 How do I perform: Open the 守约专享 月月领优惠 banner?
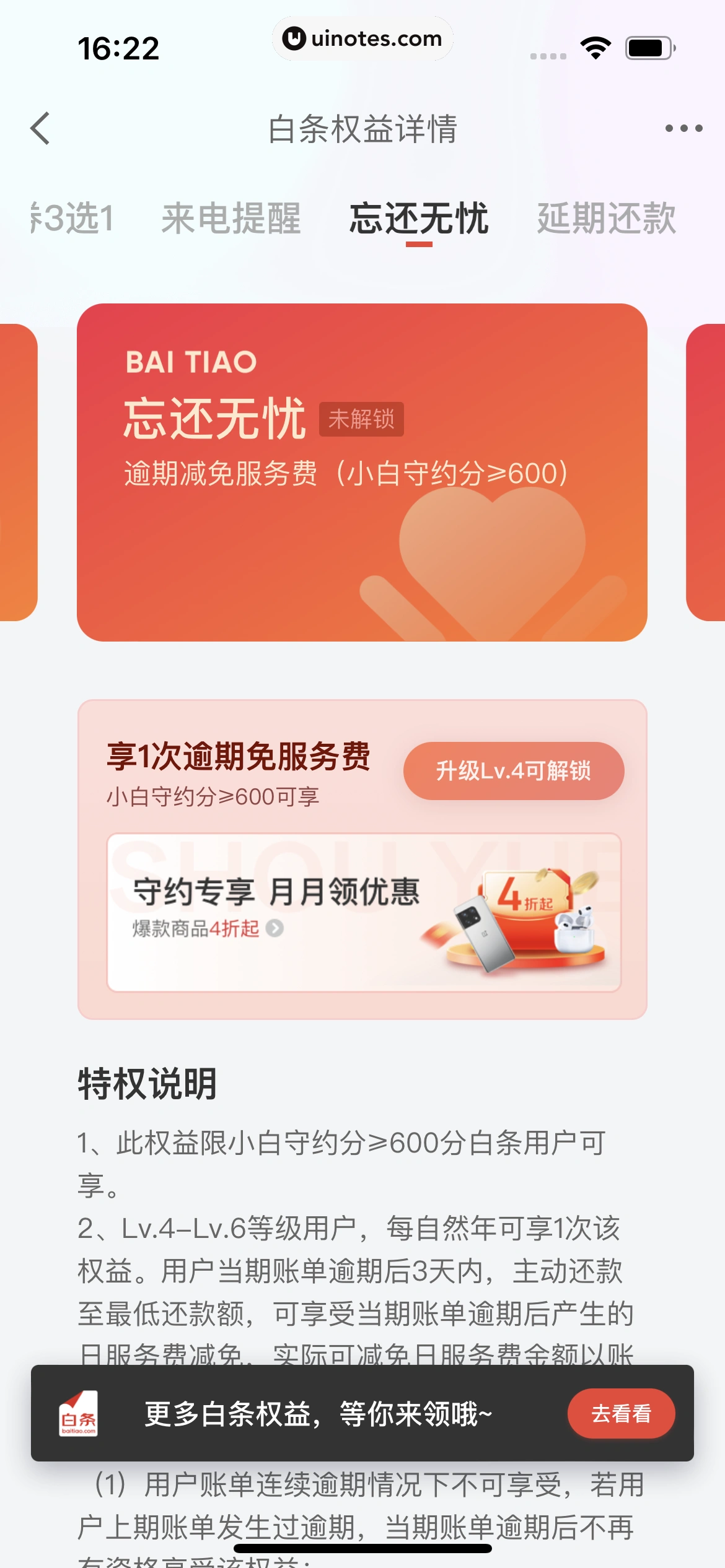click(x=364, y=912)
